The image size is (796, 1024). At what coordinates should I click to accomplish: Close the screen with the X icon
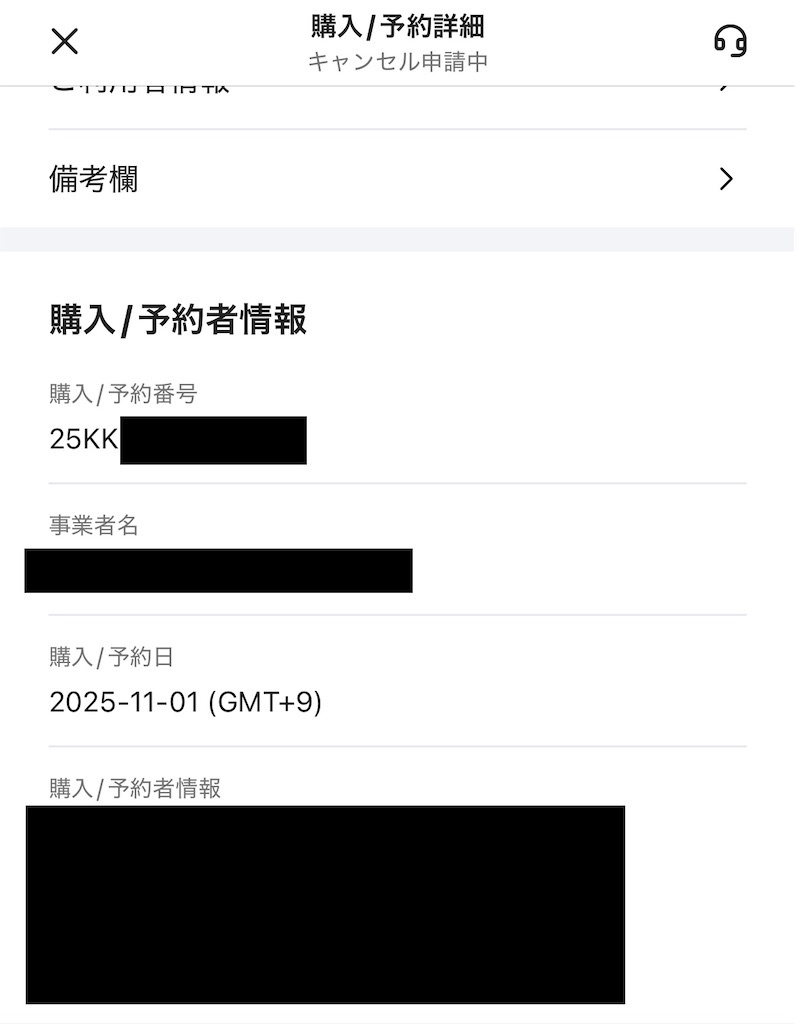pyautogui.click(x=64, y=42)
